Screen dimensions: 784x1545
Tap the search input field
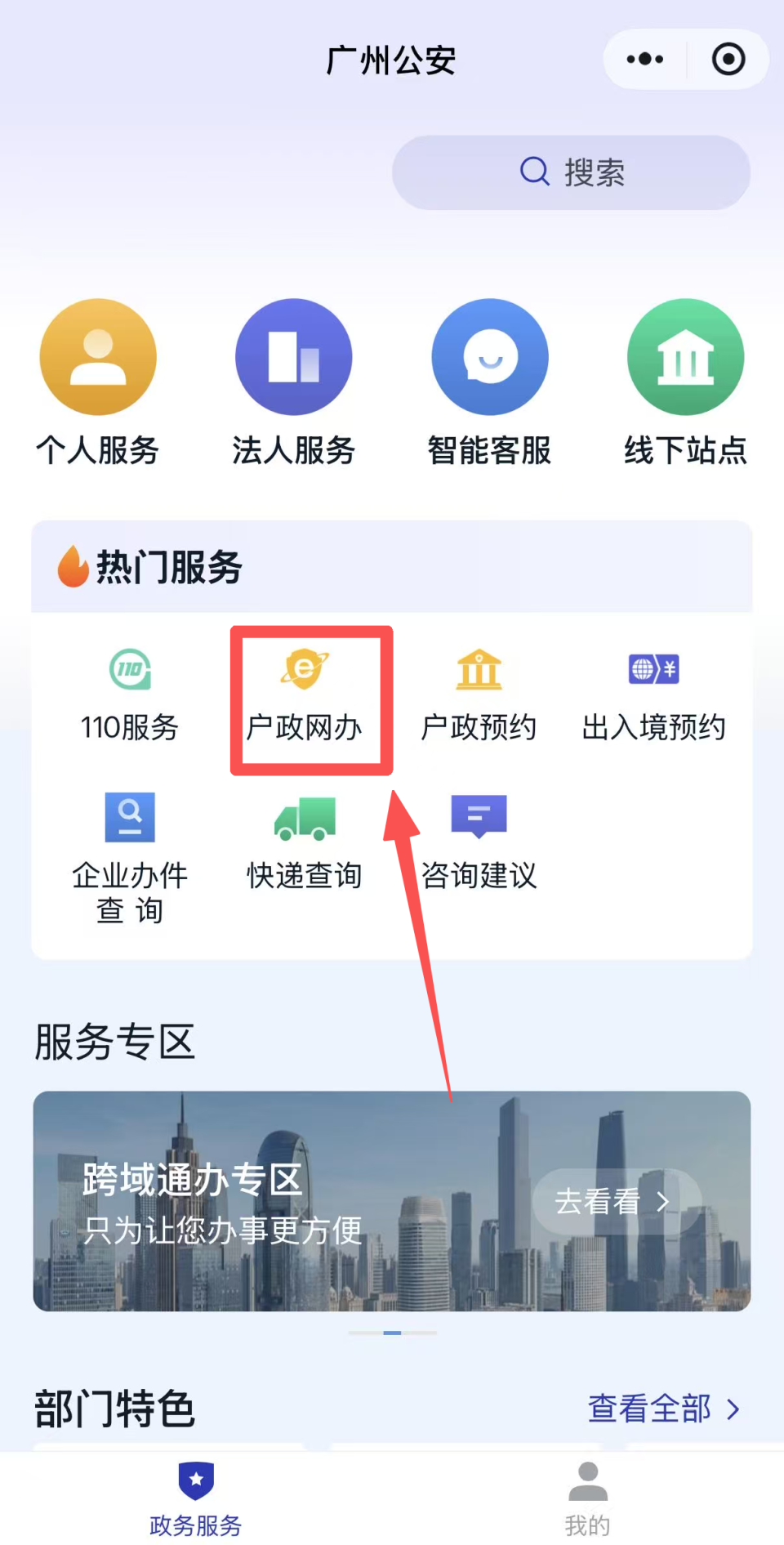point(572,172)
